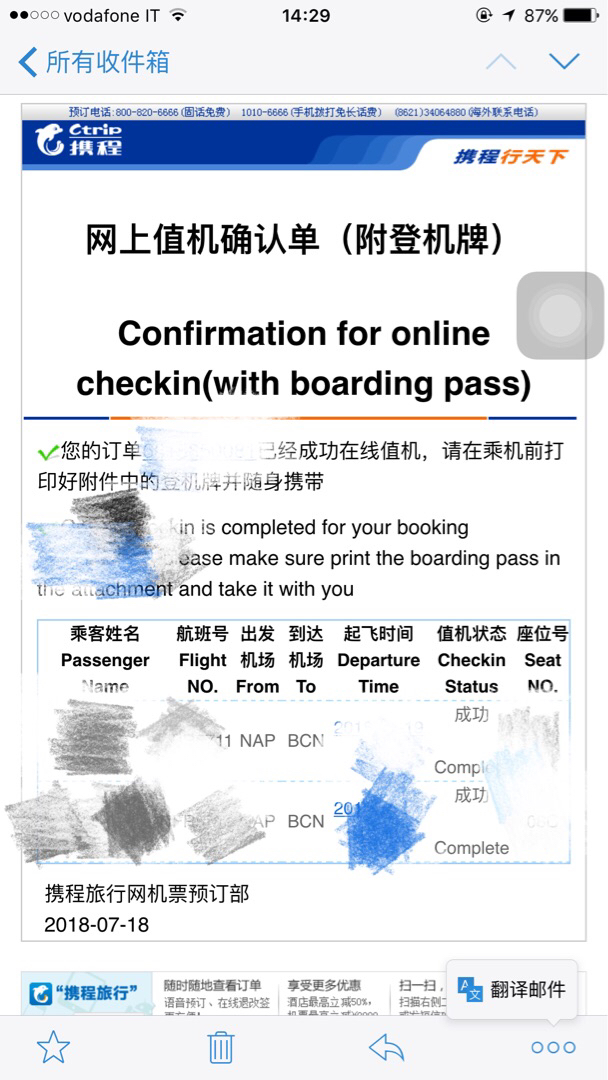Jump to the next email with down arrow
The width and height of the screenshot is (608, 1080).
pos(564,61)
